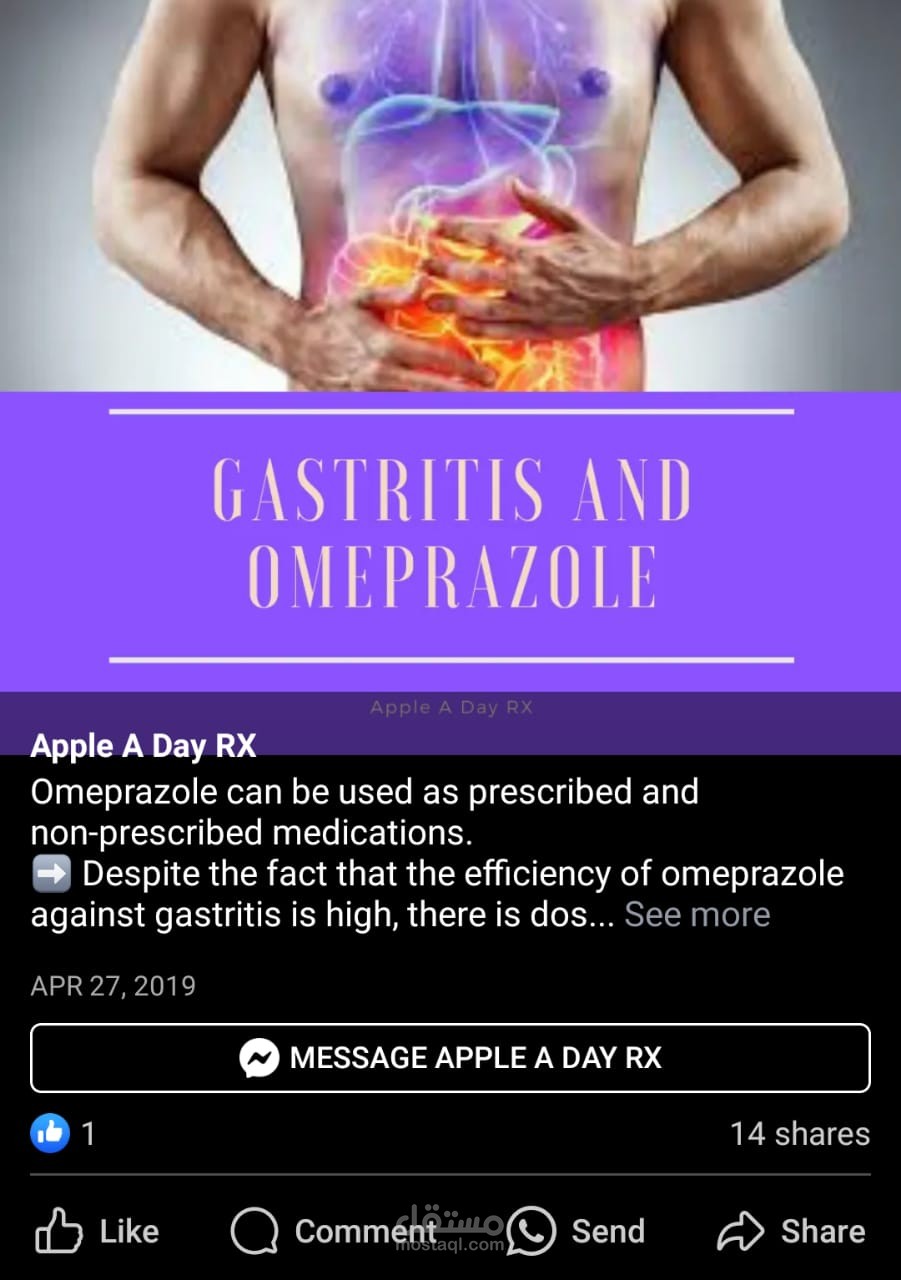This screenshot has height=1280, width=901.
Task: Open the Apple A Day RX page
Action: (x=143, y=745)
